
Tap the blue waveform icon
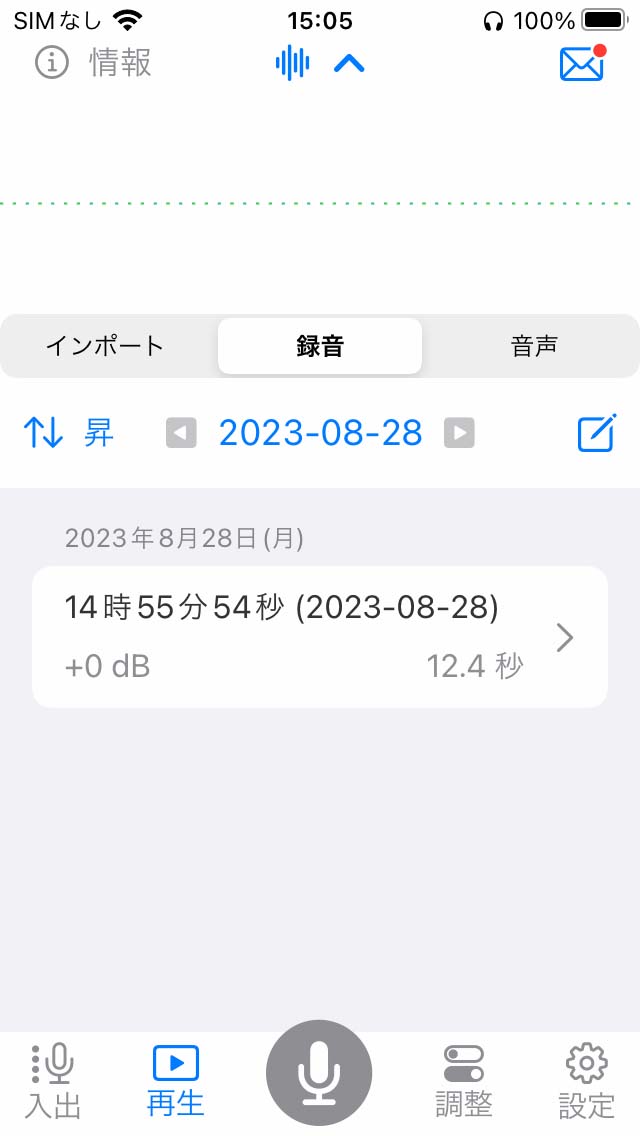[293, 63]
